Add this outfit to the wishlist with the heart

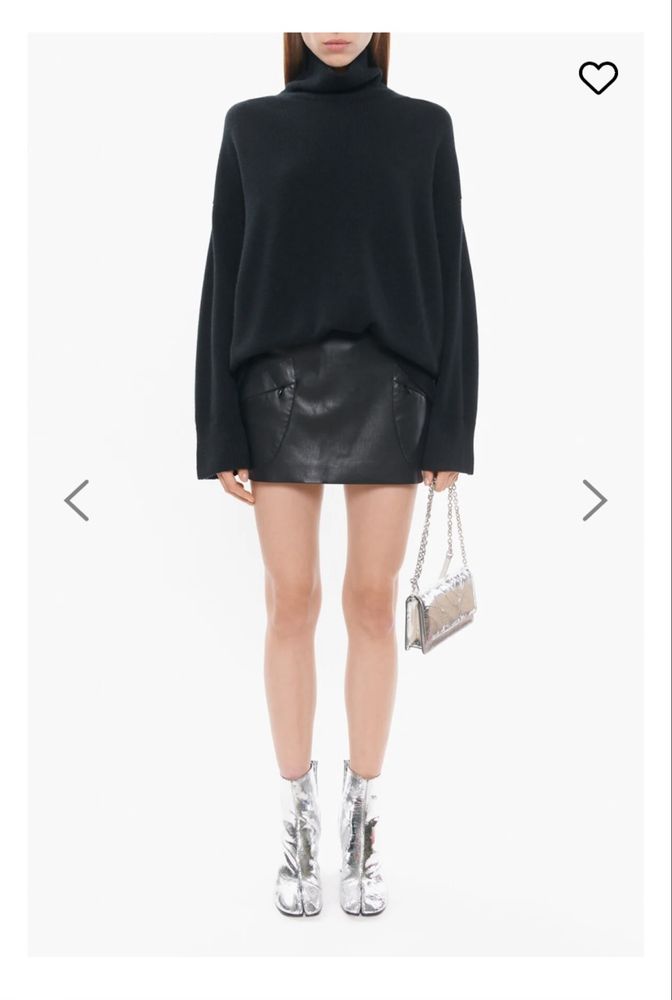[x=598, y=78]
